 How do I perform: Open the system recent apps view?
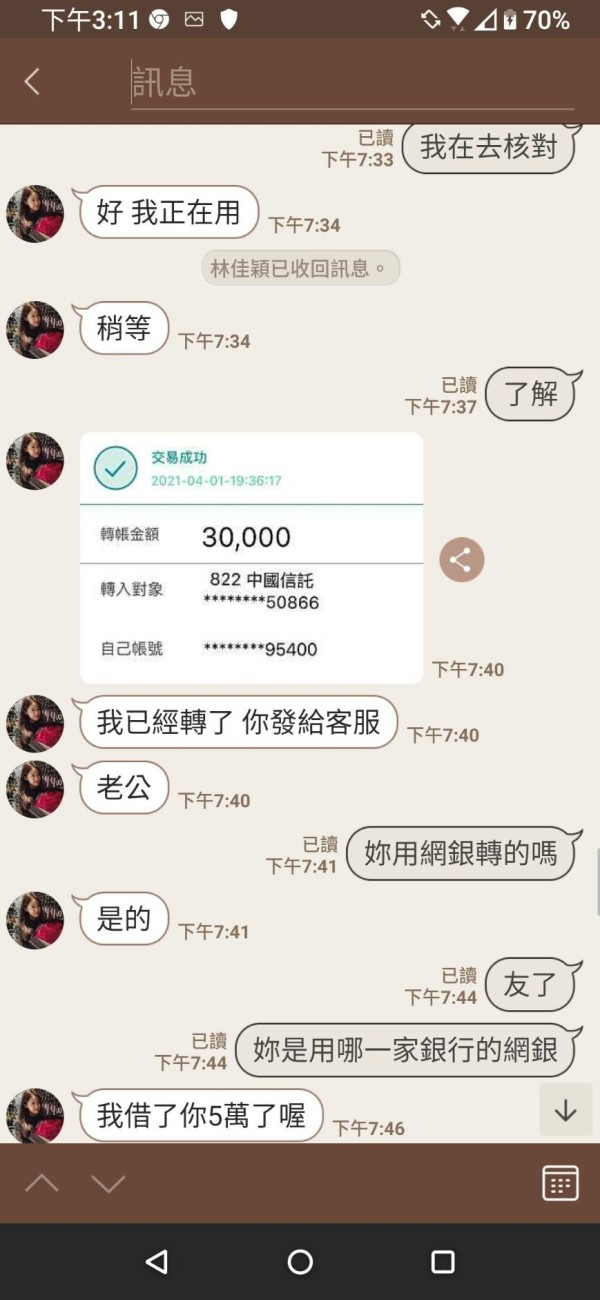click(x=443, y=1262)
